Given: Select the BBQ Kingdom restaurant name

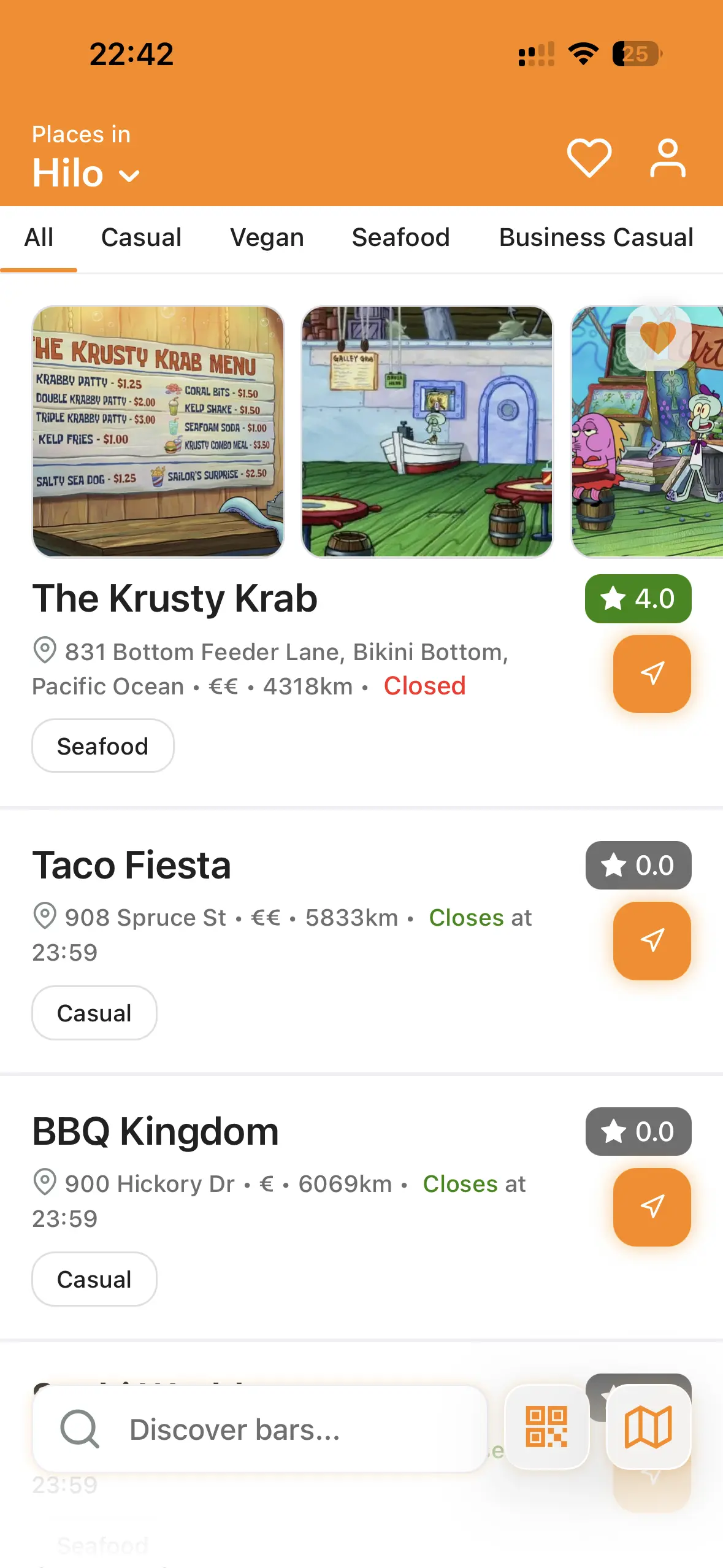Looking at the screenshot, I should point(155,1131).
